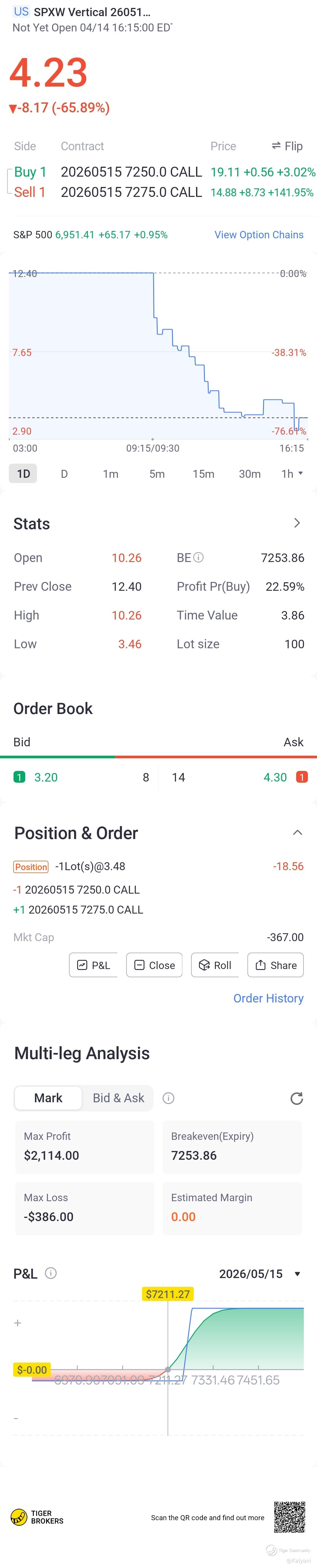317x1568 pixels.
Task: View Order History
Action: click(268, 998)
